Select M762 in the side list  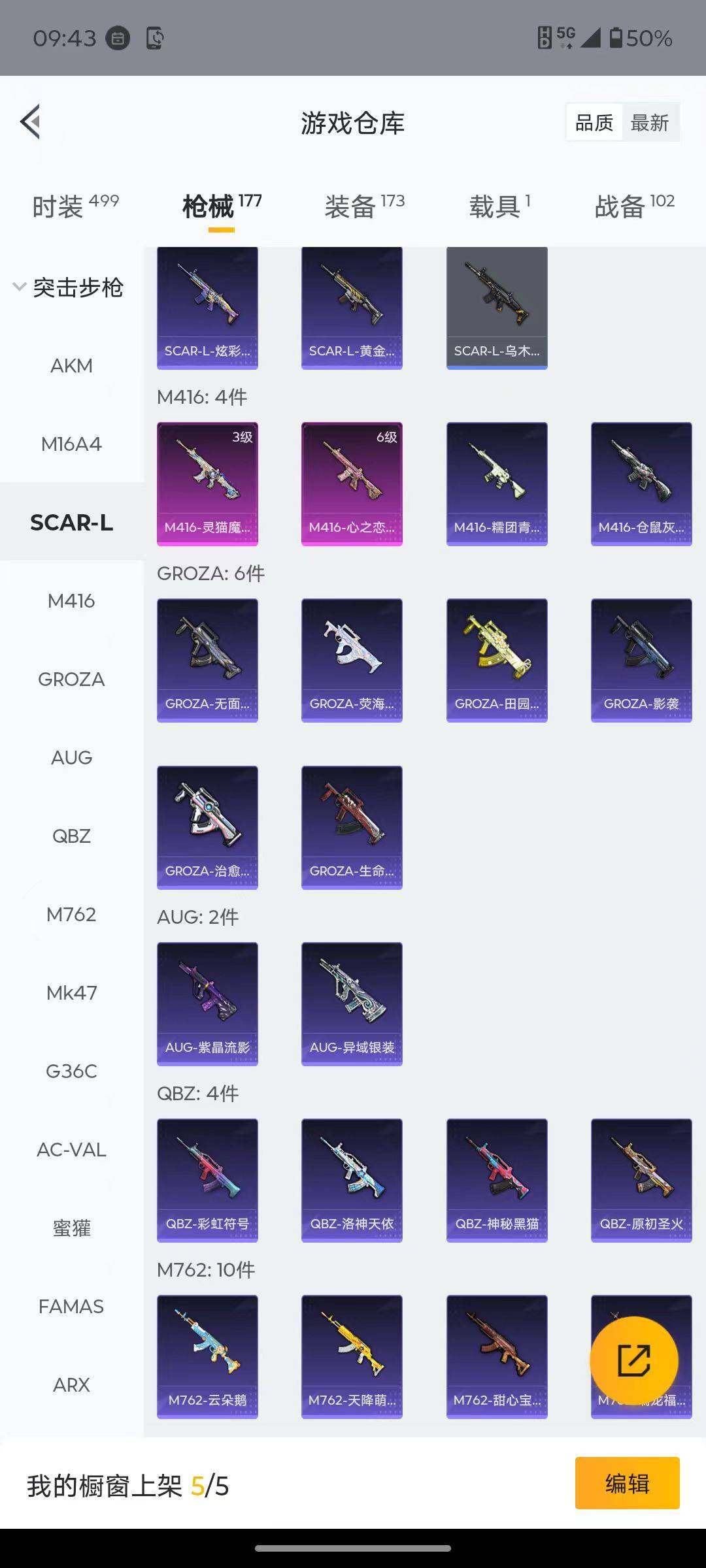71,915
